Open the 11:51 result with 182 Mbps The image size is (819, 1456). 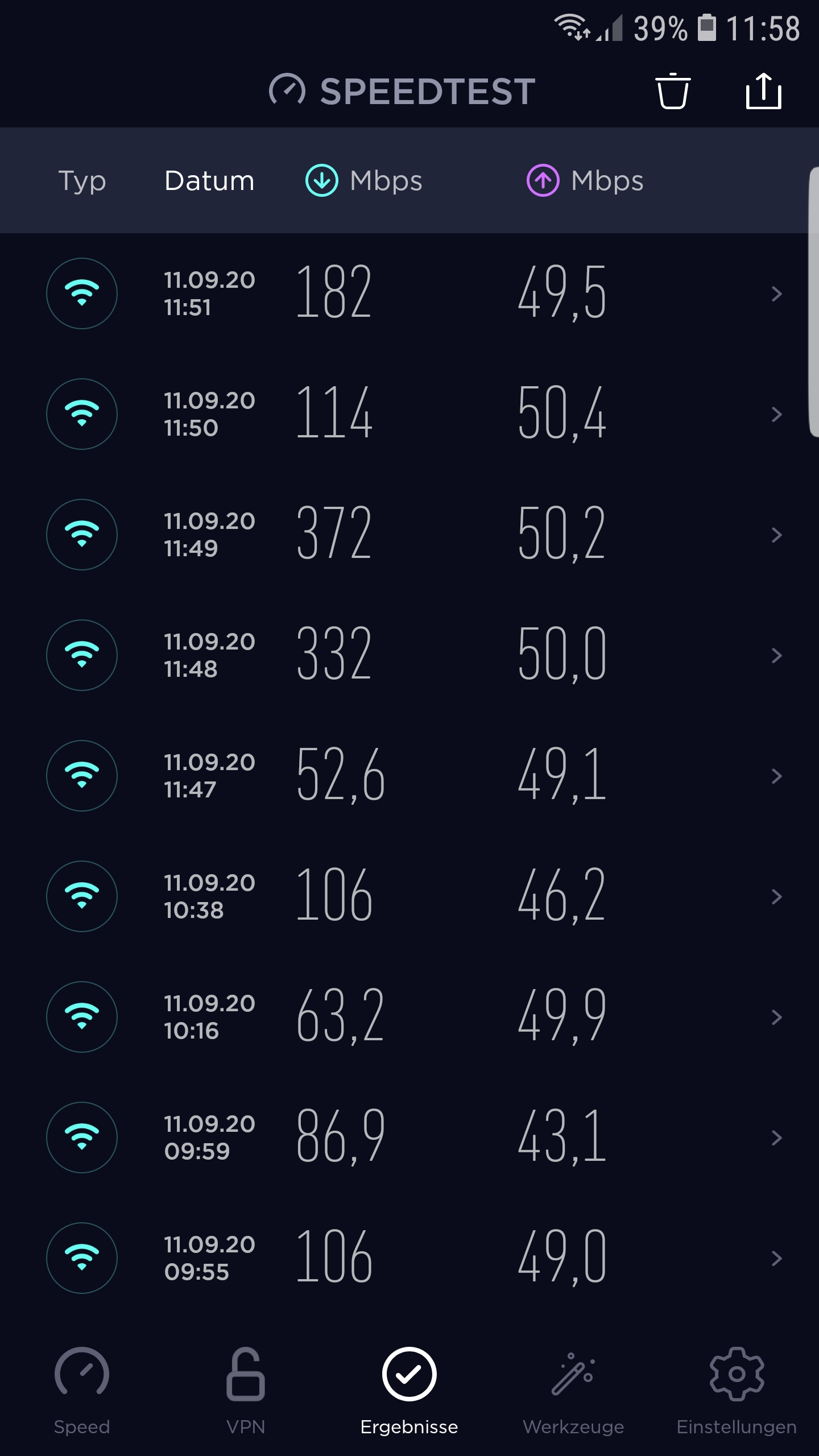click(x=409, y=293)
